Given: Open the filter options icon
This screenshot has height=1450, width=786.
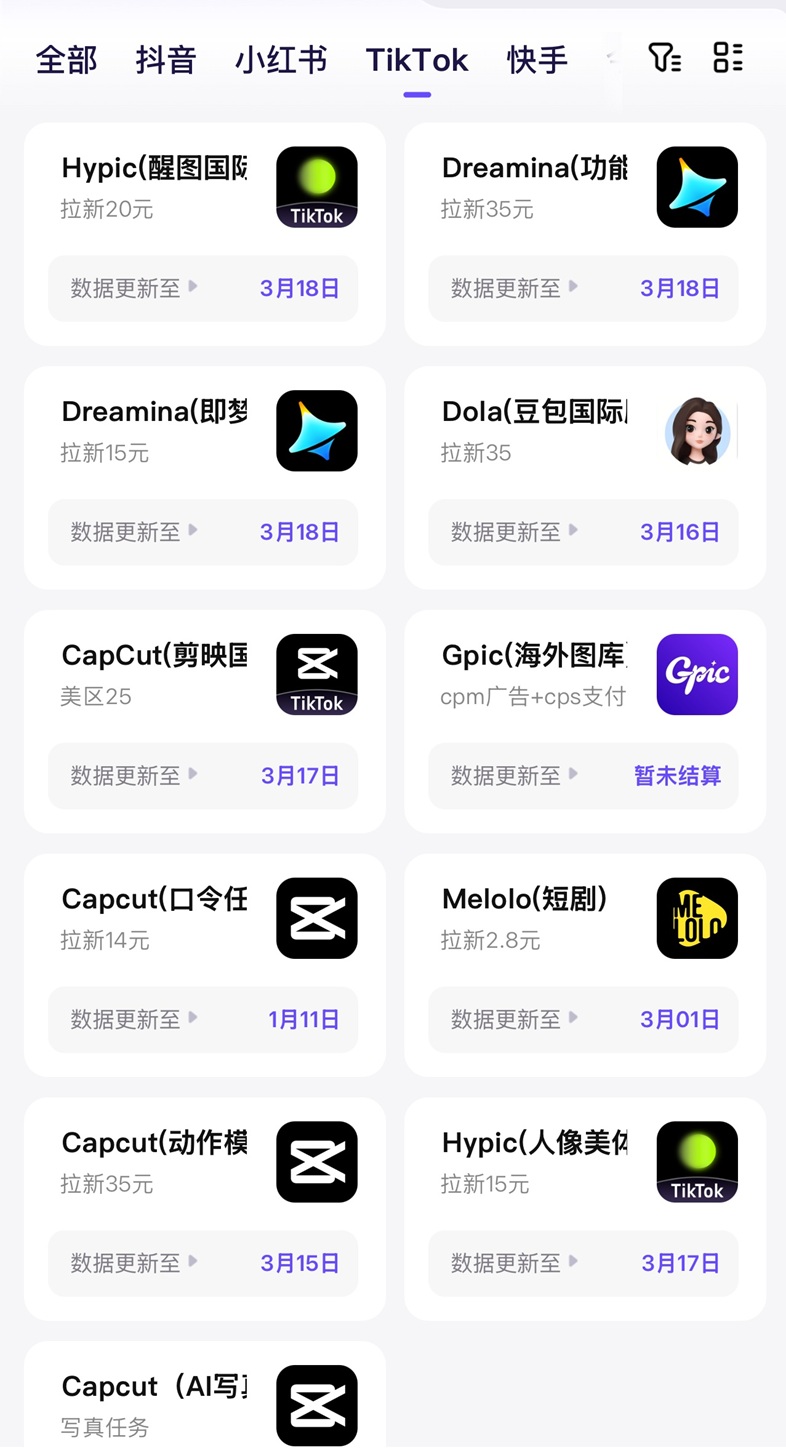Looking at the screenshot, I should [665, 58].
